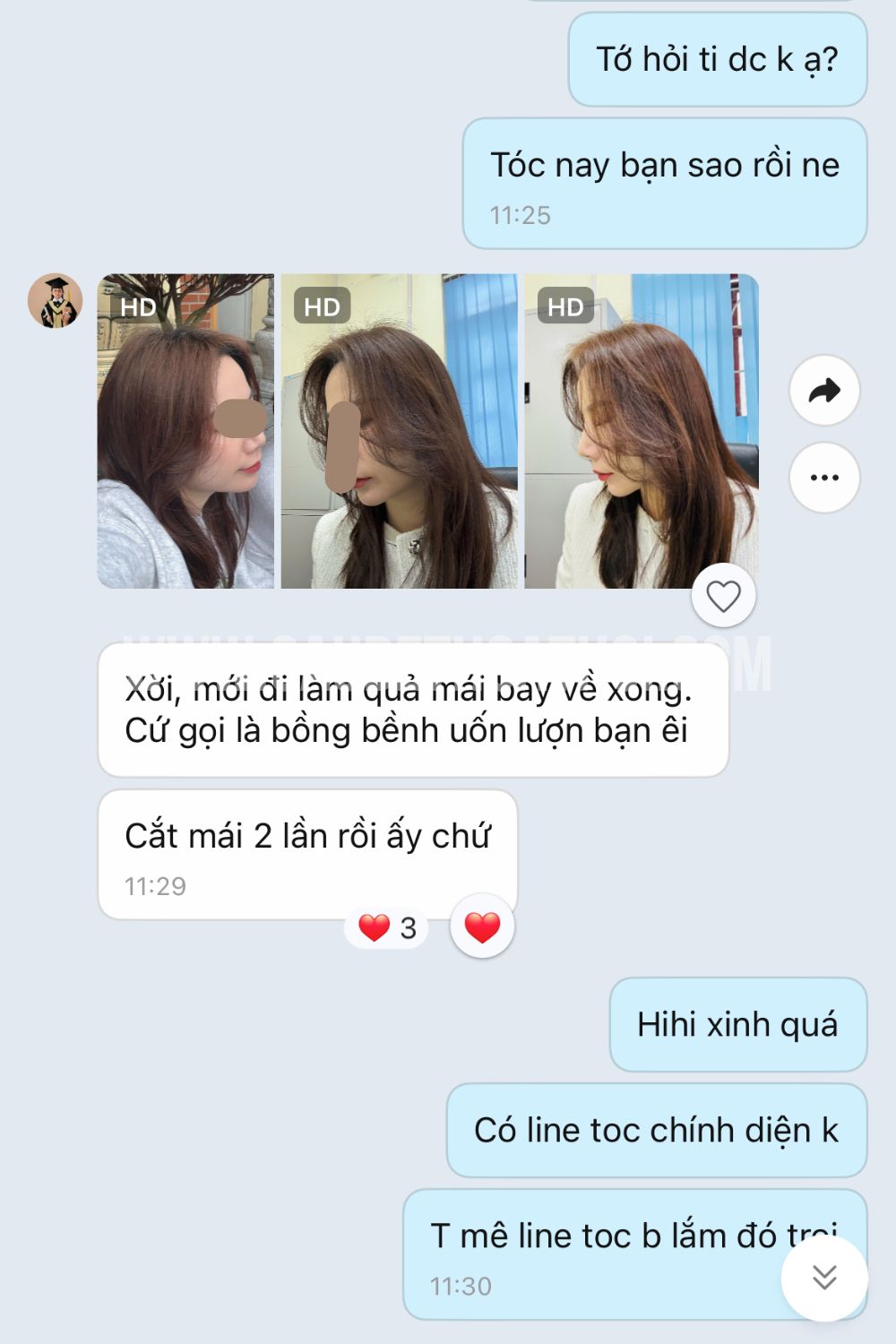View the middle hair photo
This screenshot has width=896, height=1344.
400,431
